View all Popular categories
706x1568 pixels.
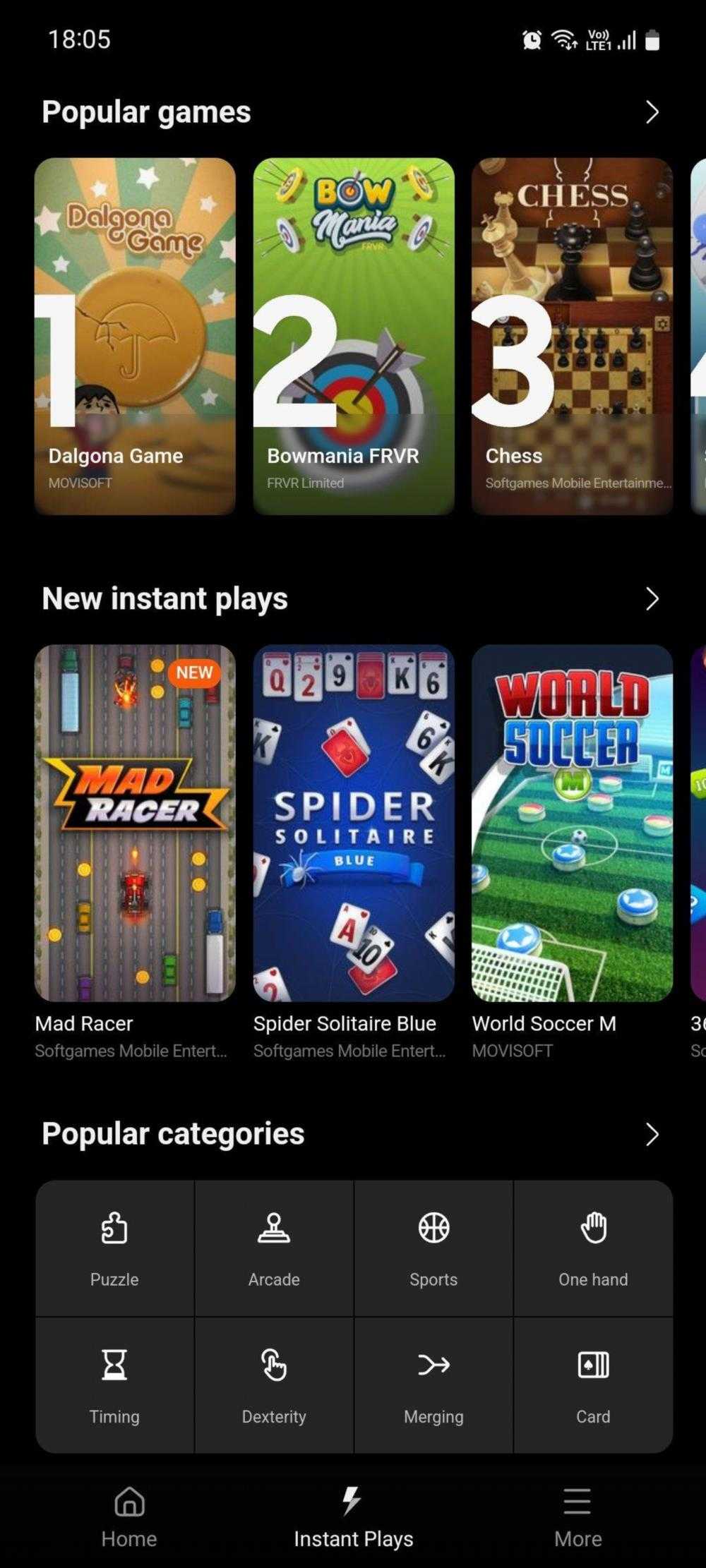(652, 1134)
